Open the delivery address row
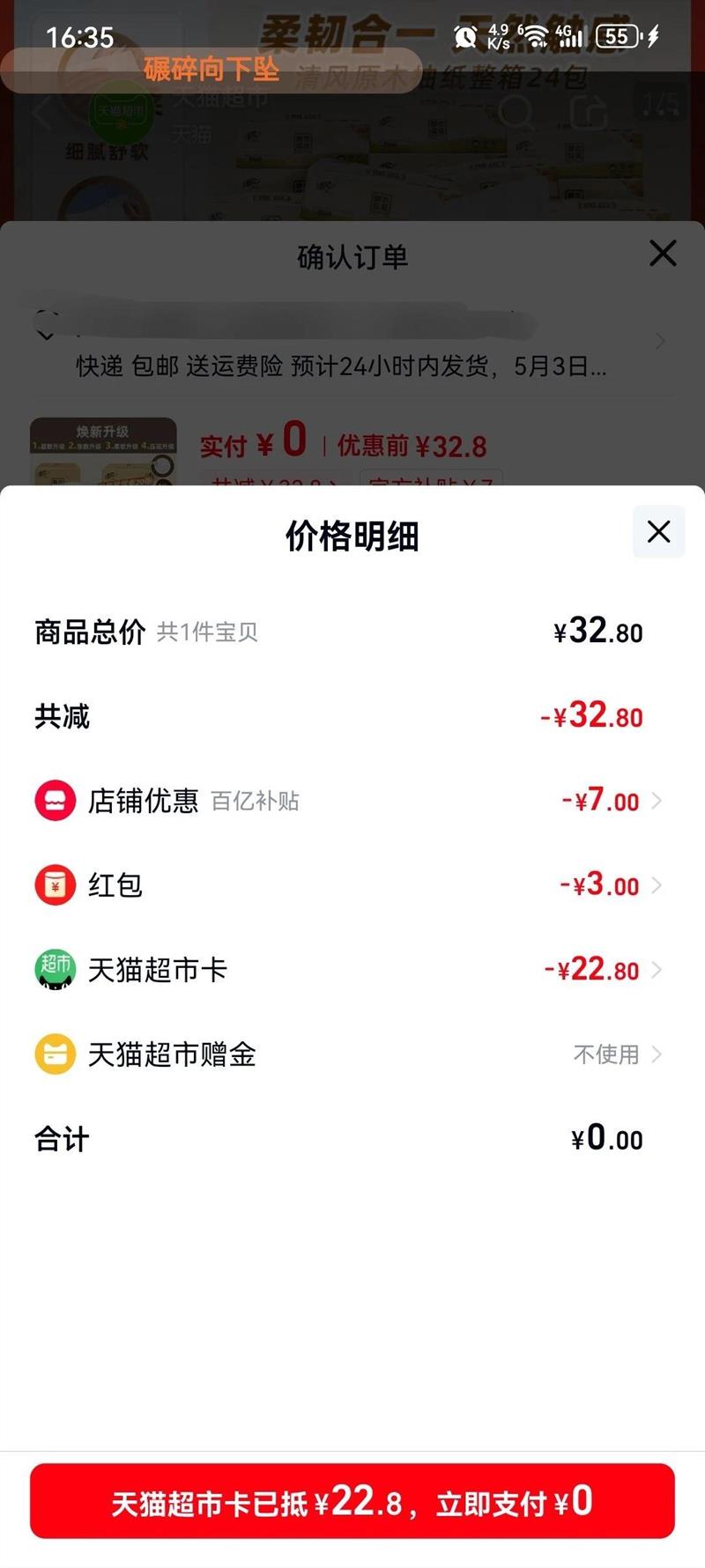 (x=352, y=341)
